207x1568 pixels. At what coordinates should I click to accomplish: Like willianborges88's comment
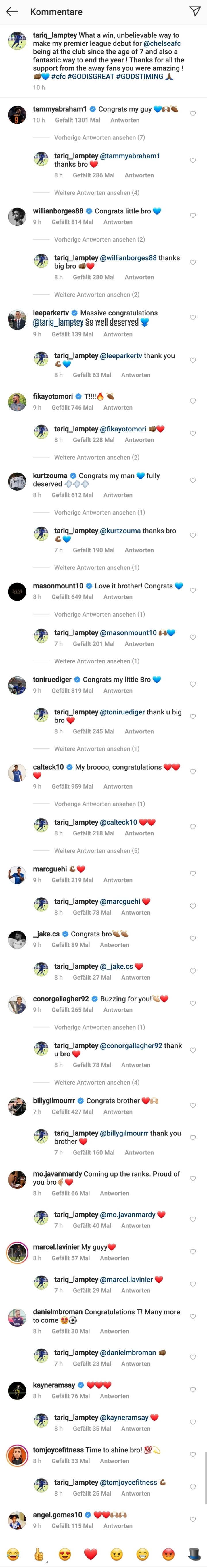tap(193, 215)
